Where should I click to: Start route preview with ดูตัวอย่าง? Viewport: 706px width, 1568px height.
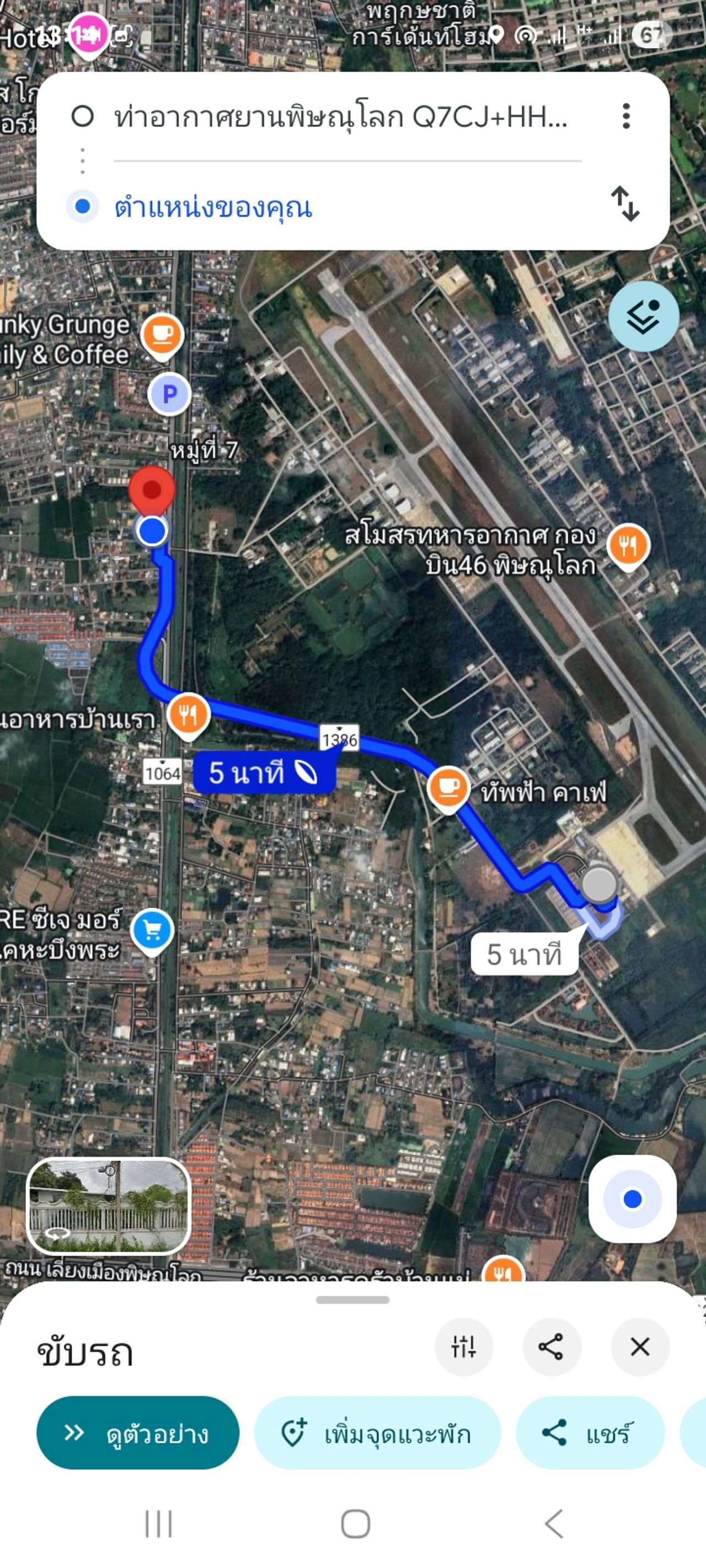(x=138, y=1433)
